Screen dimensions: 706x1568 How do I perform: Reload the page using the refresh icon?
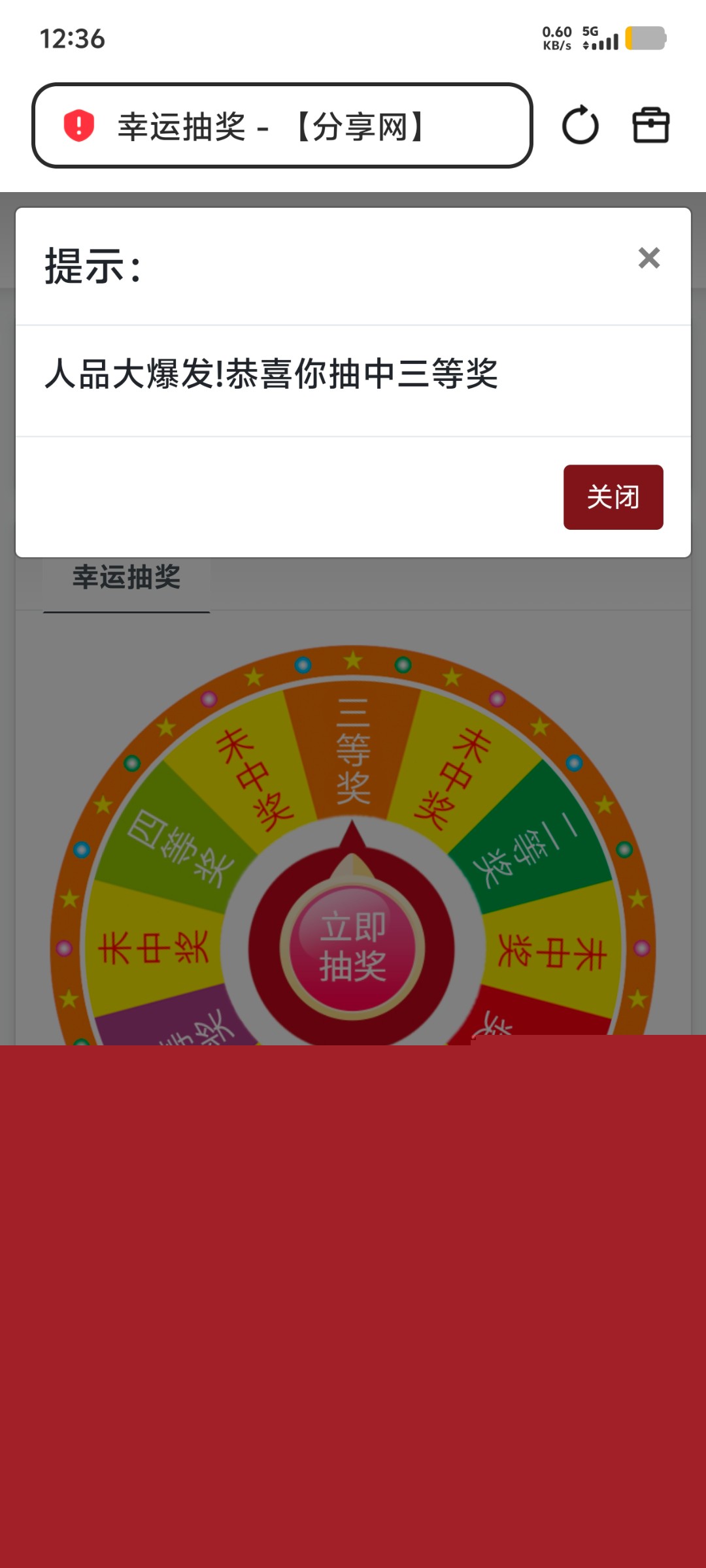click(x=580, y=125)
